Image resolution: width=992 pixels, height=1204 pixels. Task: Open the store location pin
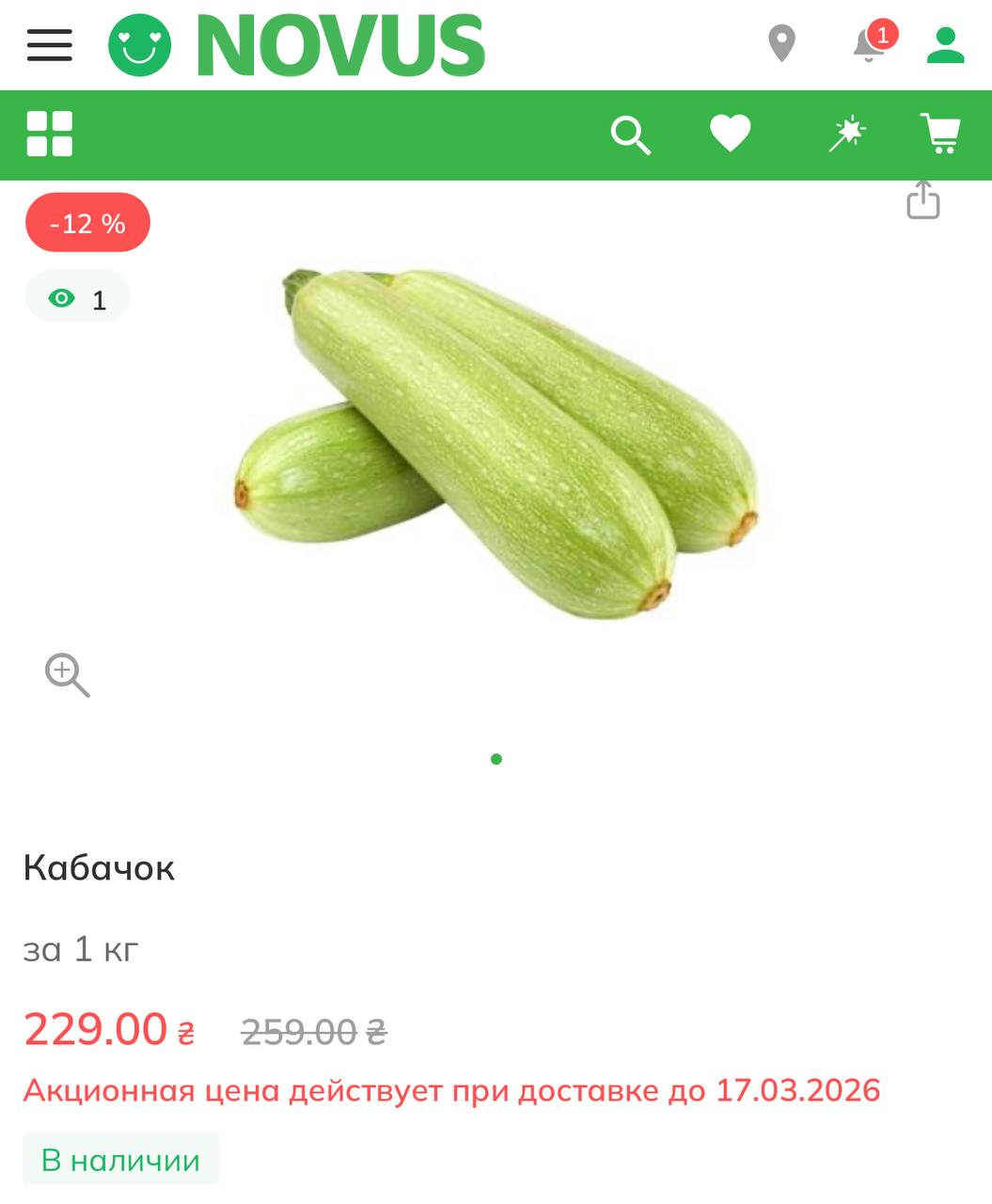tap(781, 44)
